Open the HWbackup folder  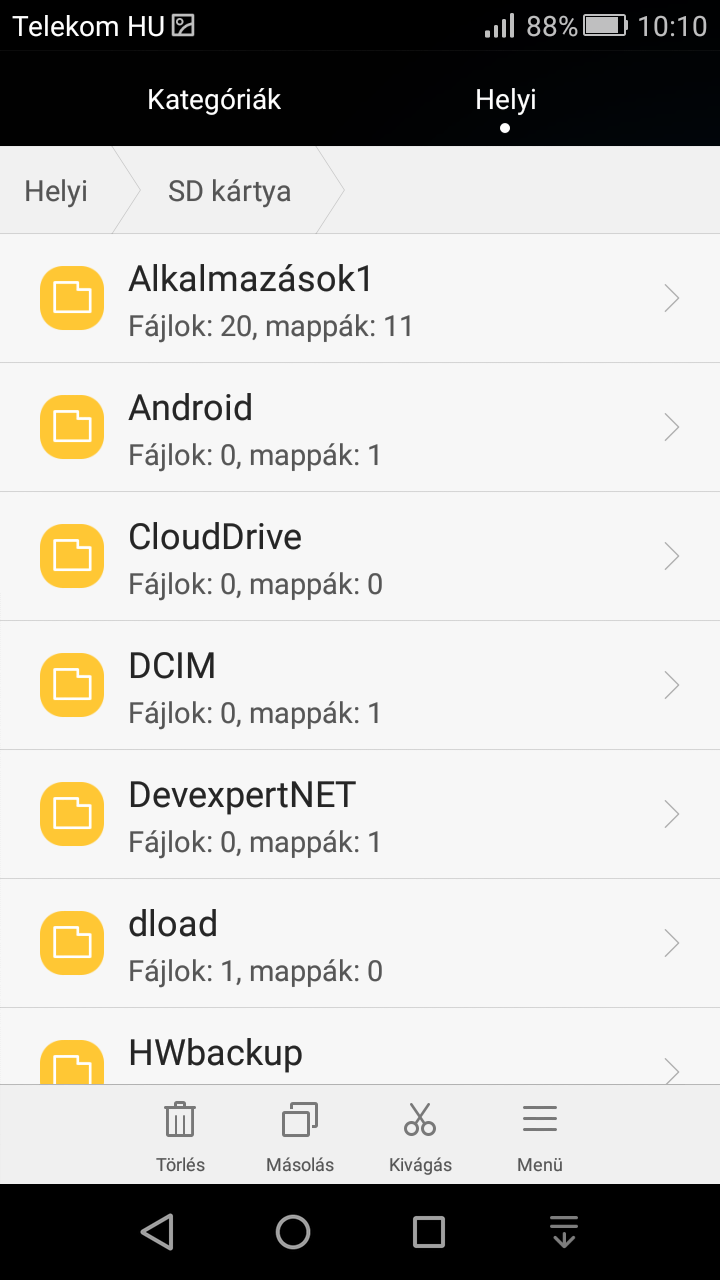tap(360, 1046)
